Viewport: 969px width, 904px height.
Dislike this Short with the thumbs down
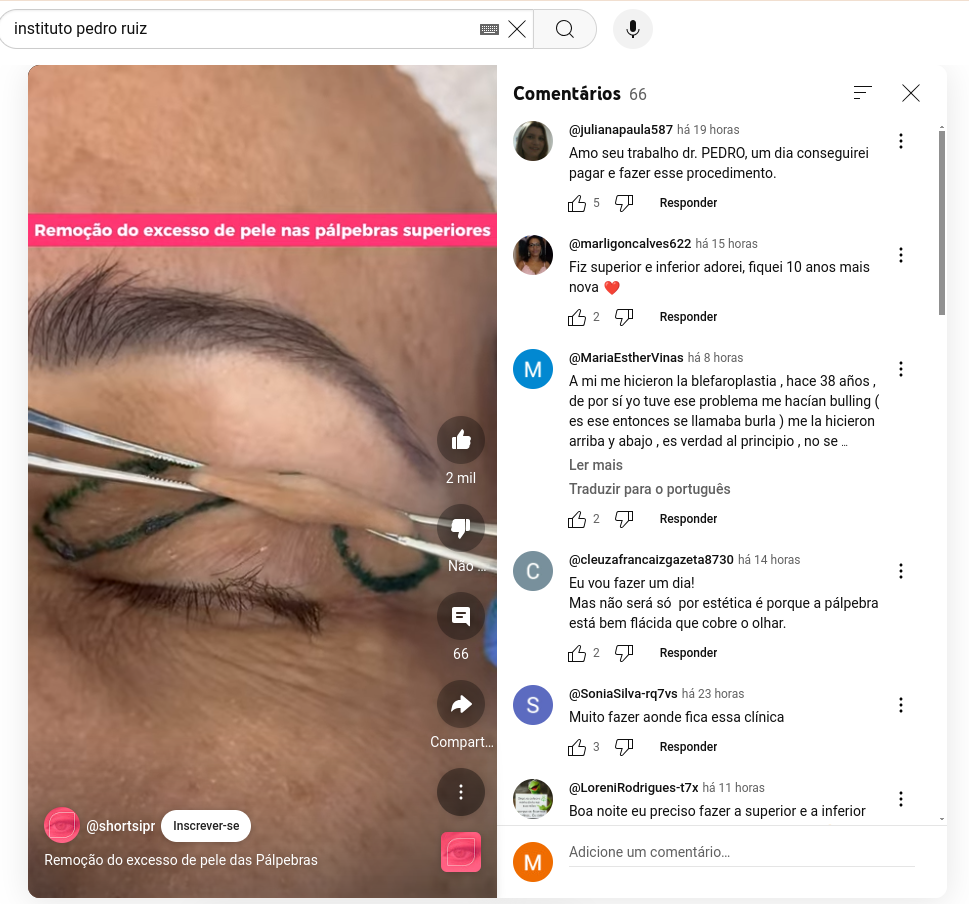coord(461,528)
